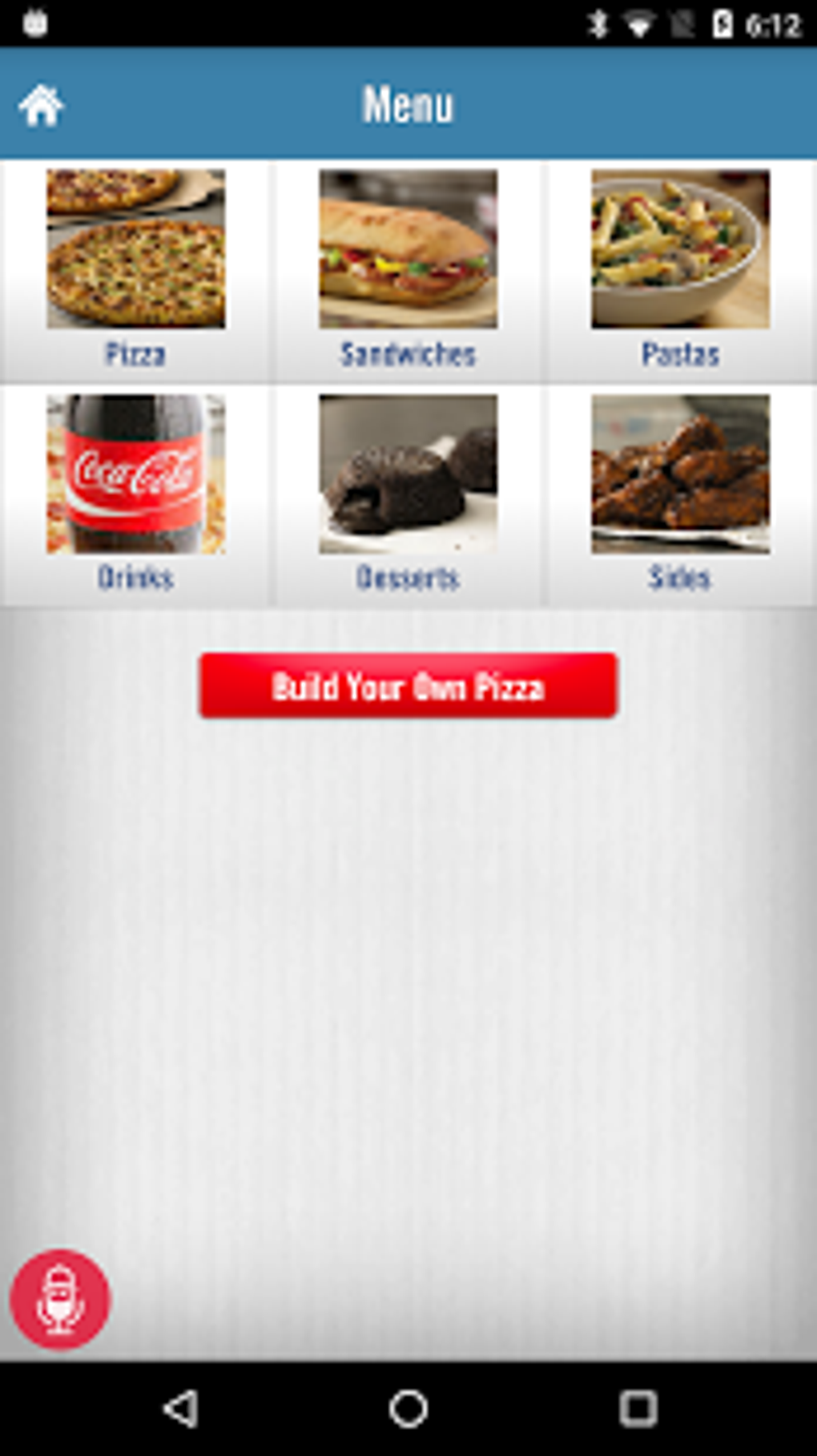Browse the Sandwiches menu
Screen dimensions: 817x1456
[x=408, y=269]
